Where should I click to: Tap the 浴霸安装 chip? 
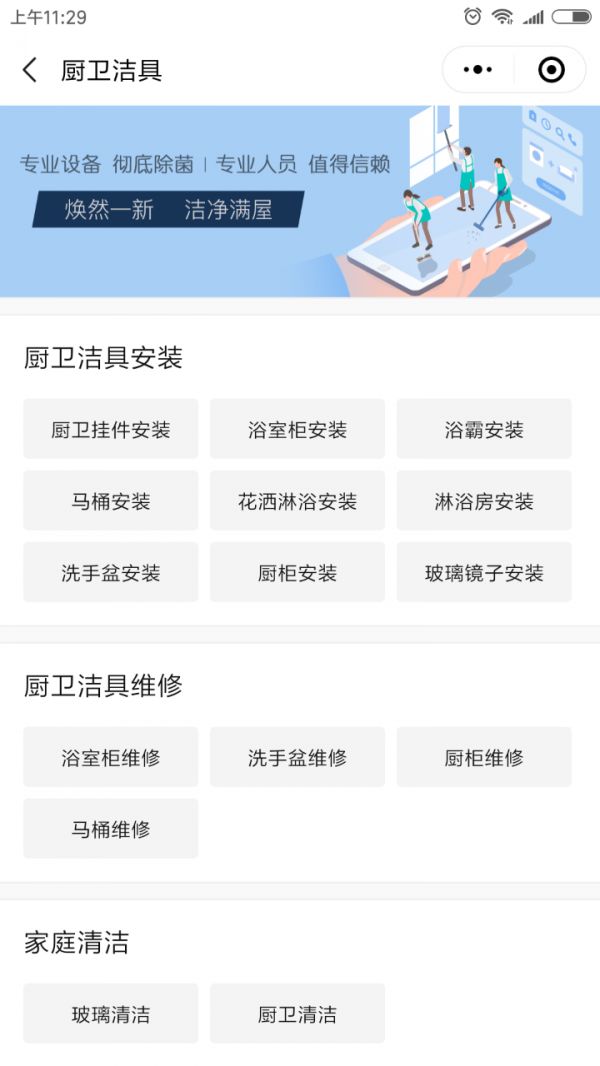pyautogui.click(x=484, y=430)
